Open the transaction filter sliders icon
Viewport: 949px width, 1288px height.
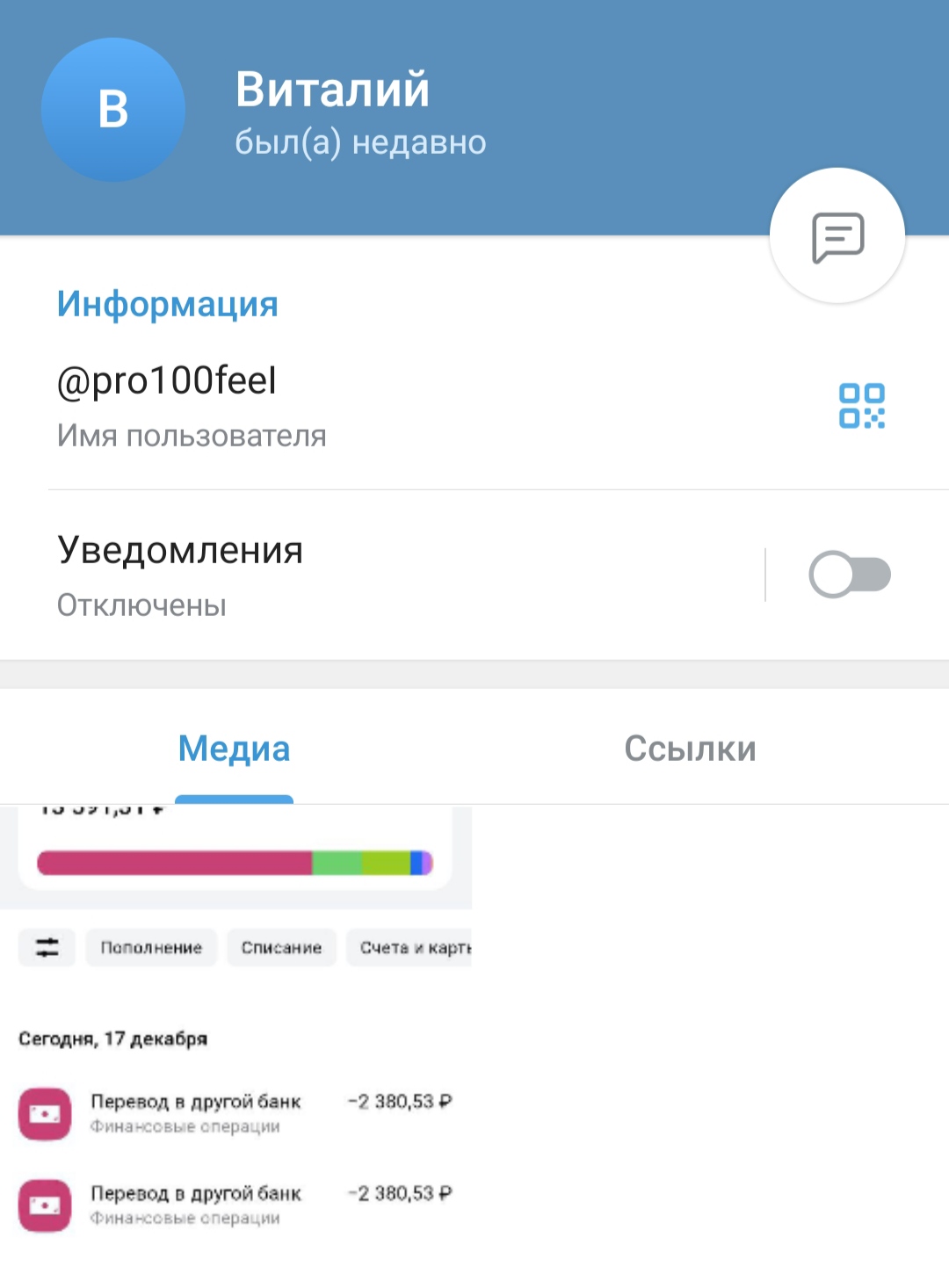47,947
